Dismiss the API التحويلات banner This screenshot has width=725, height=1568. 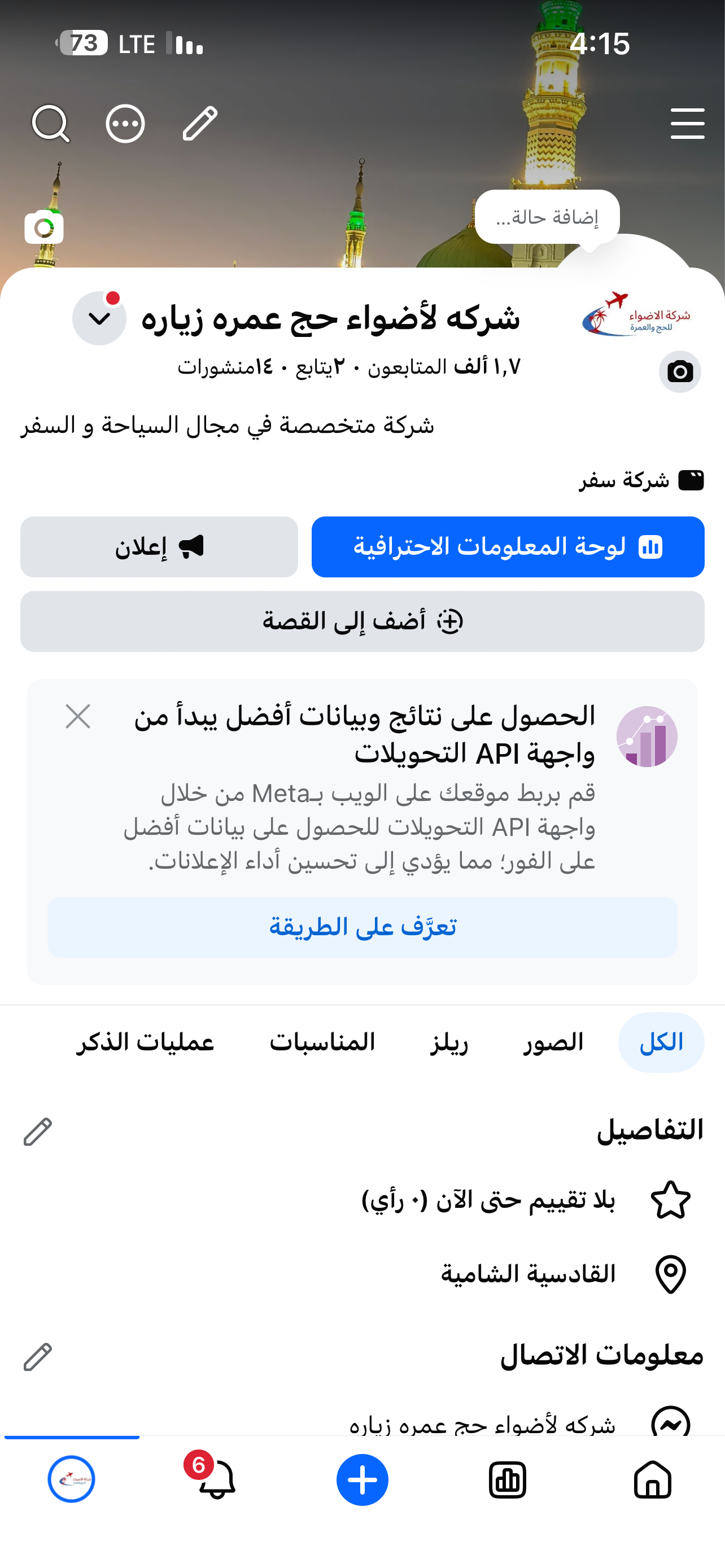[78, 716]
